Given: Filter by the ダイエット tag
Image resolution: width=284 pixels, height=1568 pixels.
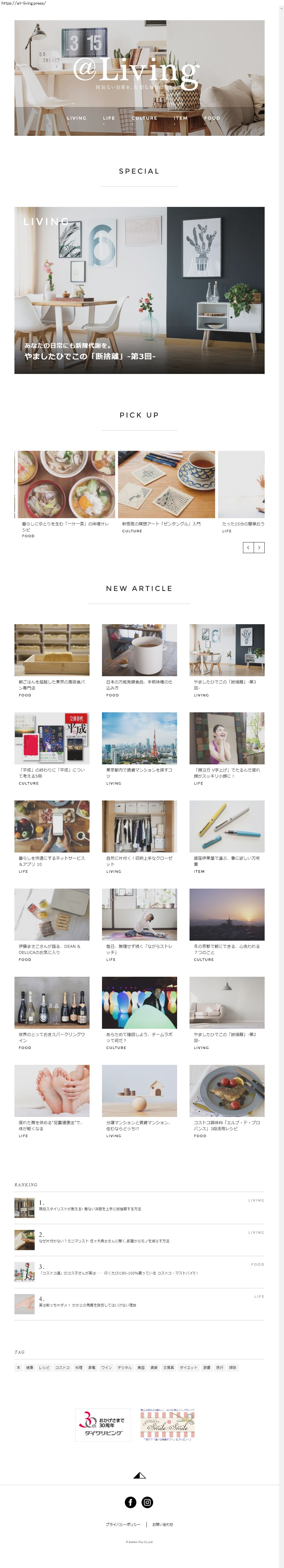Looking at the screenshot, I should (189, 1368).
